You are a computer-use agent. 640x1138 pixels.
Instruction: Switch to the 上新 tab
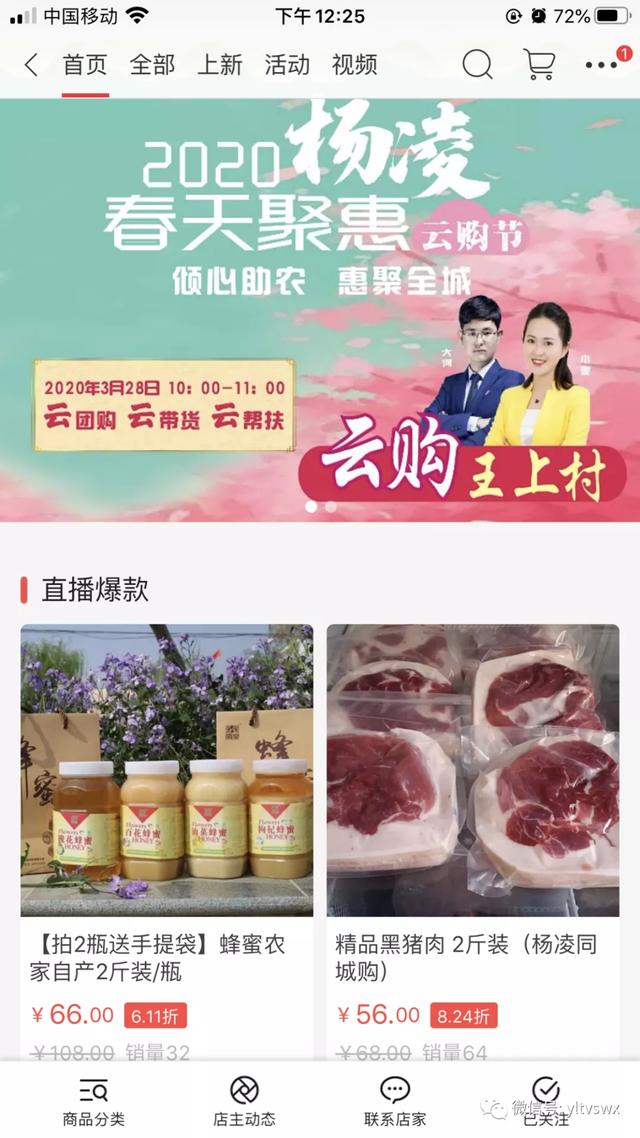(x=219, y=65)
